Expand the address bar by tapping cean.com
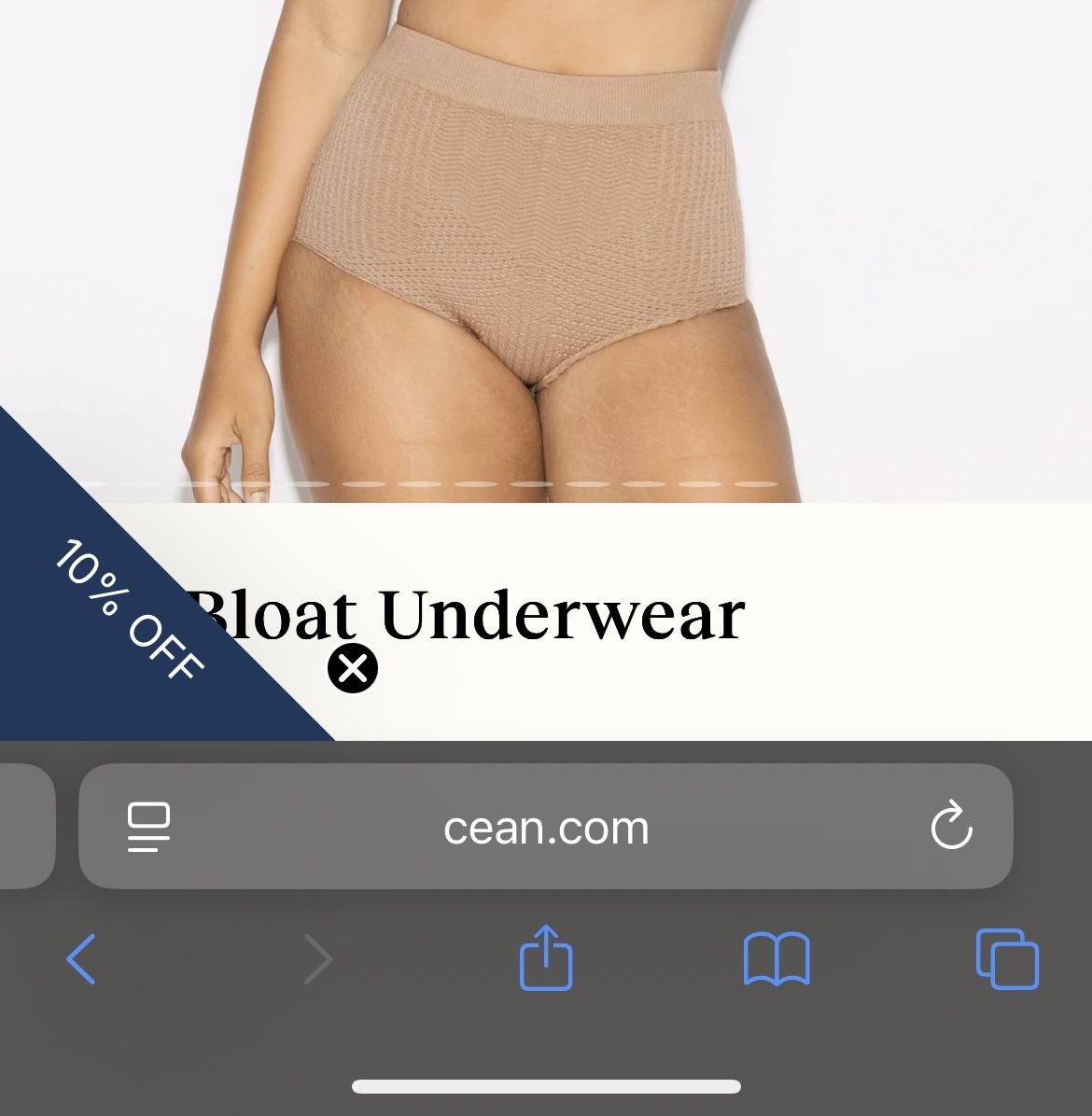Viewport: 1092px width, 1116px height. (546, 827)
